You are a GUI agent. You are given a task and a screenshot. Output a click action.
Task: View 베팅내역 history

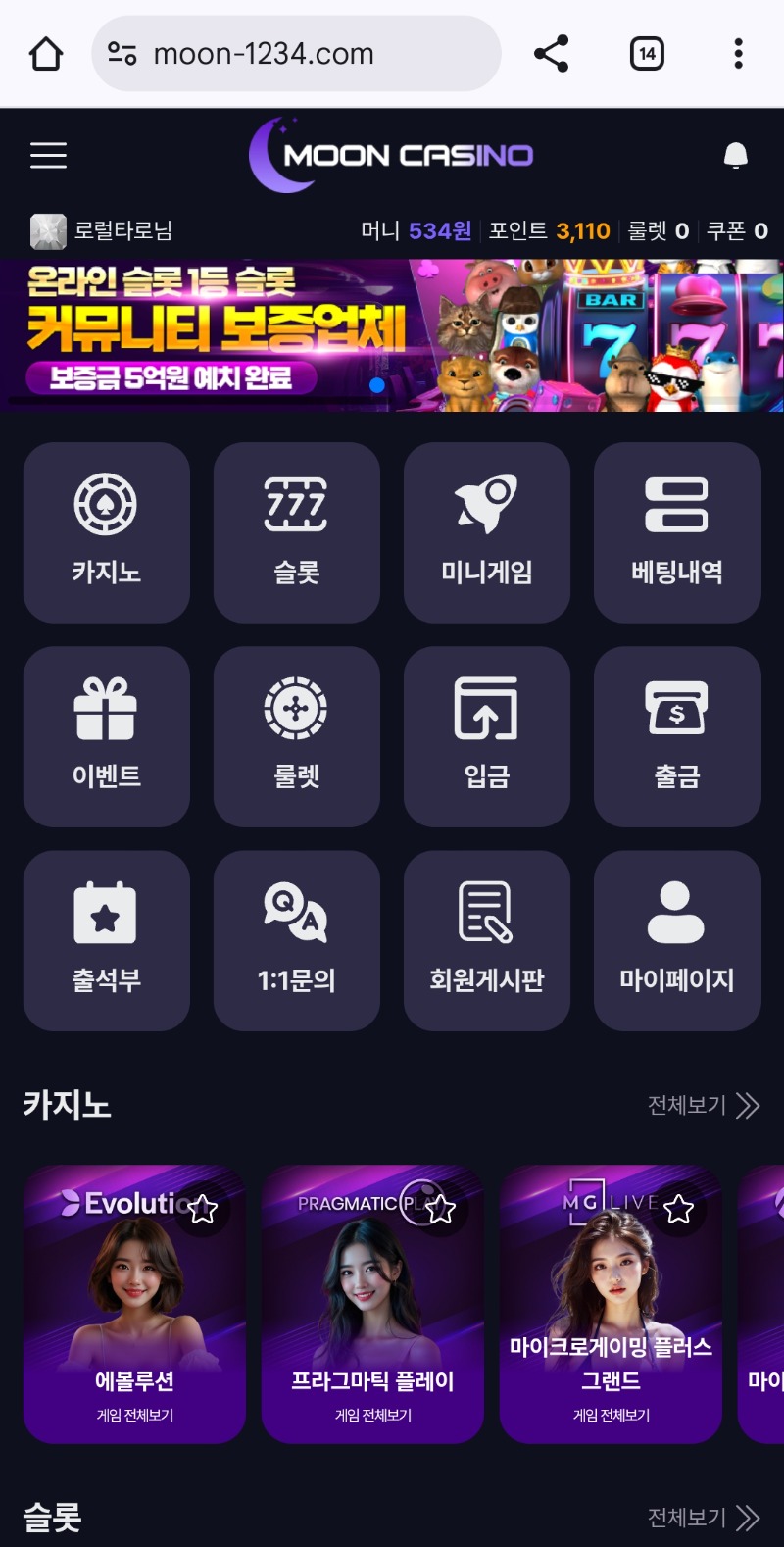pos(676,532)
